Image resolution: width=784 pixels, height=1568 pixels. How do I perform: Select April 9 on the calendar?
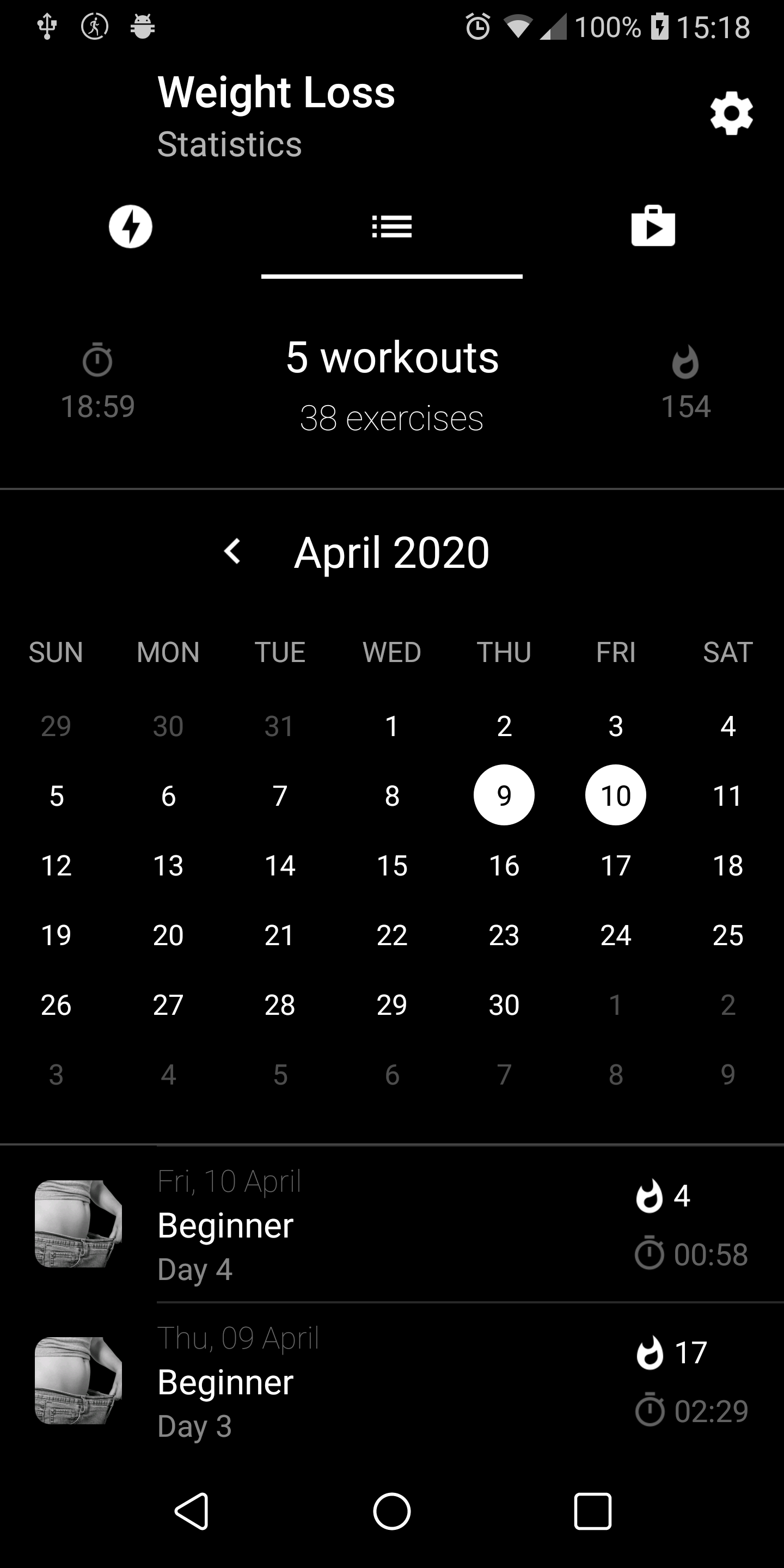click(504, 795)
